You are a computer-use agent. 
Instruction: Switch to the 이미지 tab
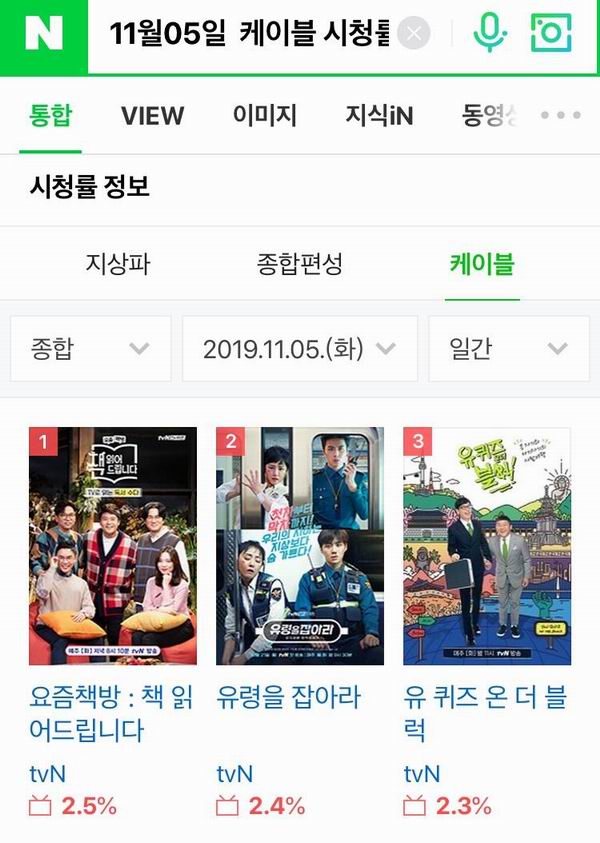pos(265,116)
